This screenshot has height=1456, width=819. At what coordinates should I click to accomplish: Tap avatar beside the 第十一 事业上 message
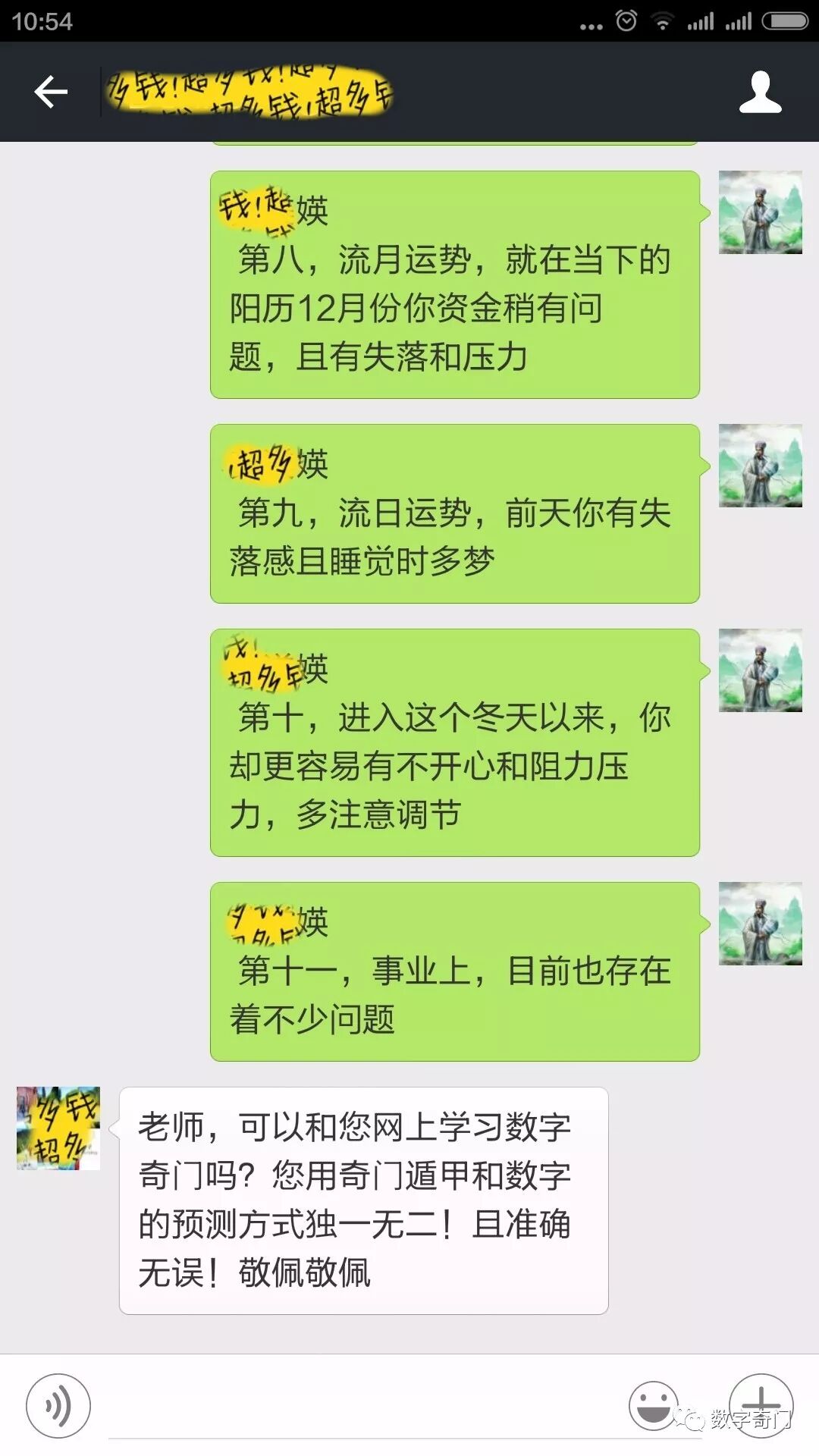click(x=760, y=923)
